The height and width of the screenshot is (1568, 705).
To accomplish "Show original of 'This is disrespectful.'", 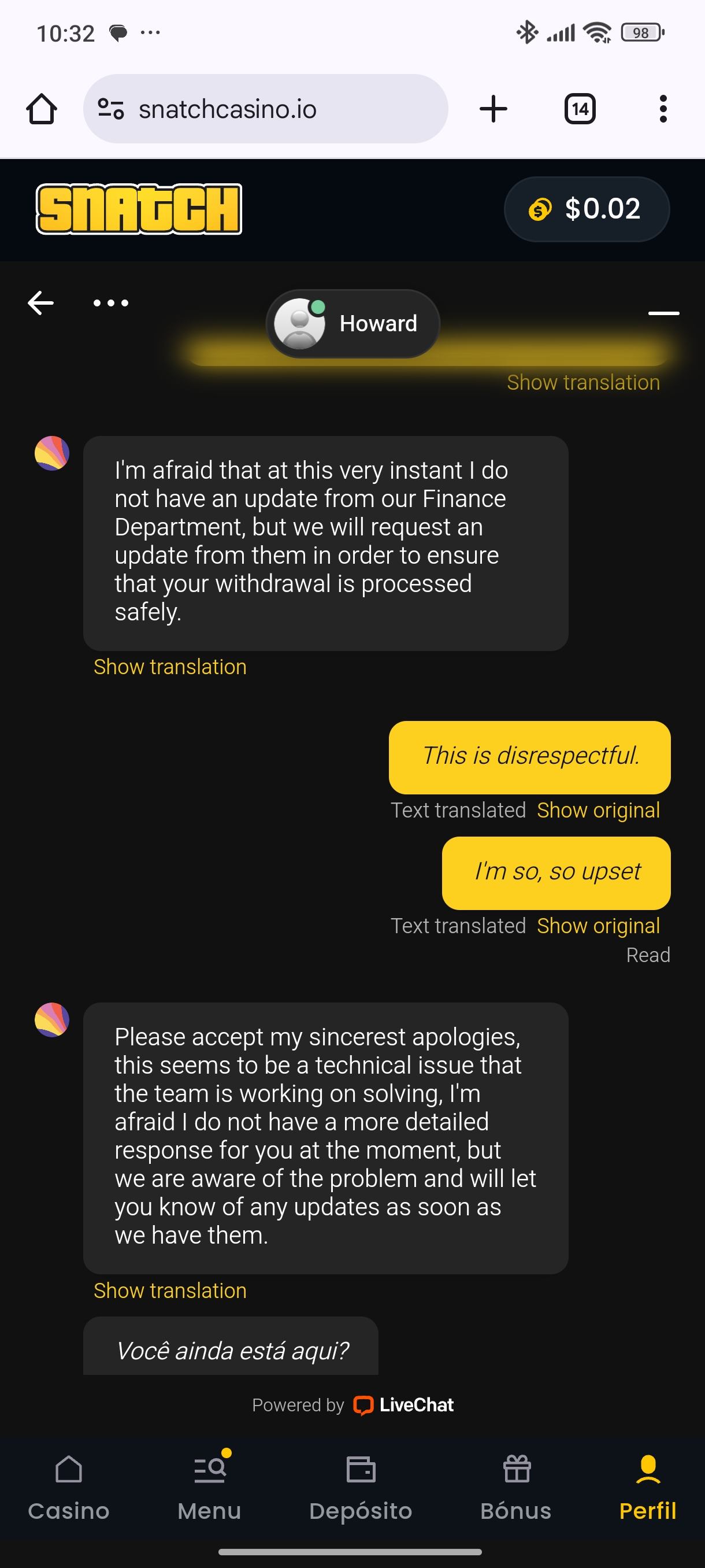I will [598, 810].
